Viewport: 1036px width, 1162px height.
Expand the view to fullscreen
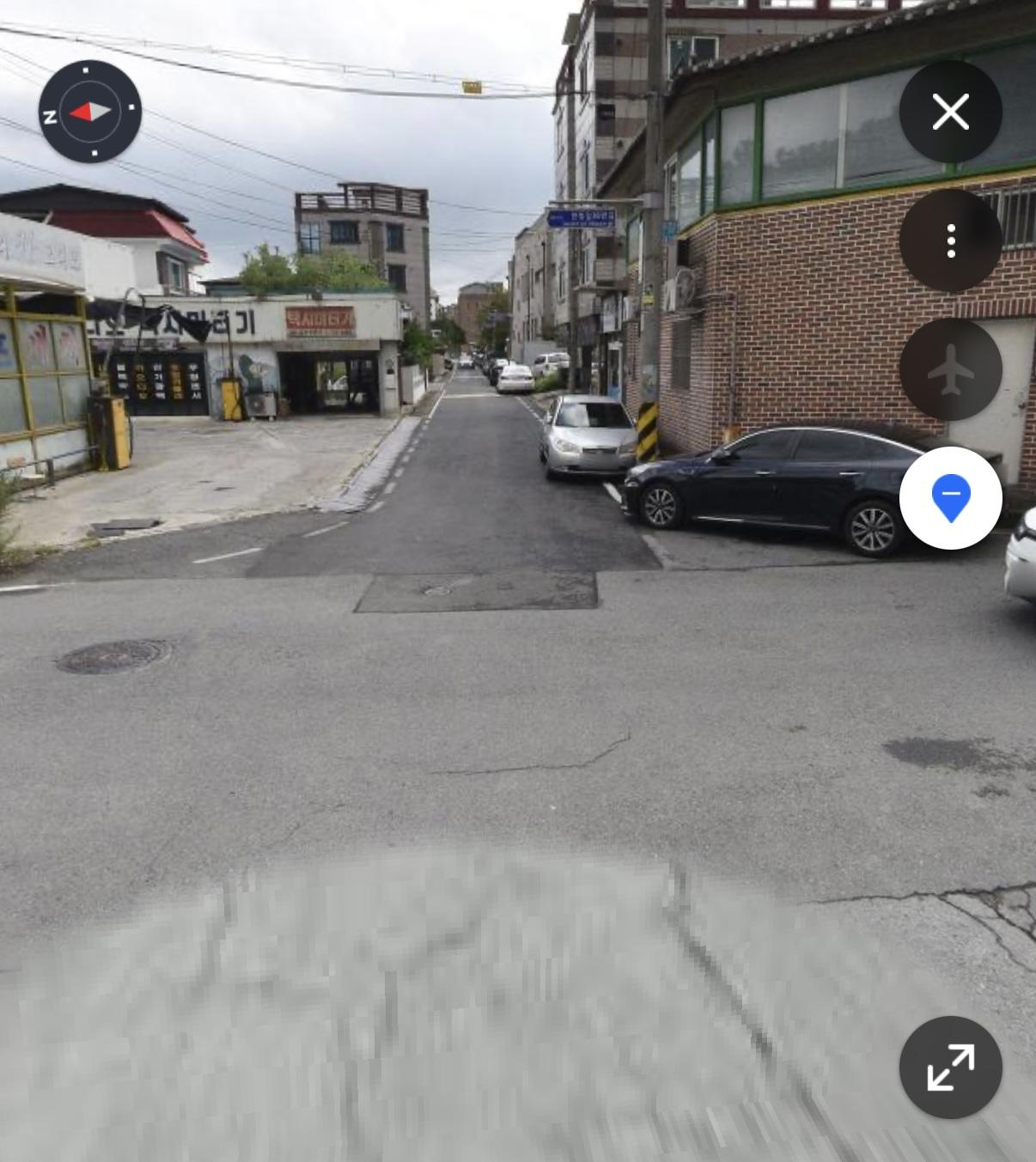950,1068
